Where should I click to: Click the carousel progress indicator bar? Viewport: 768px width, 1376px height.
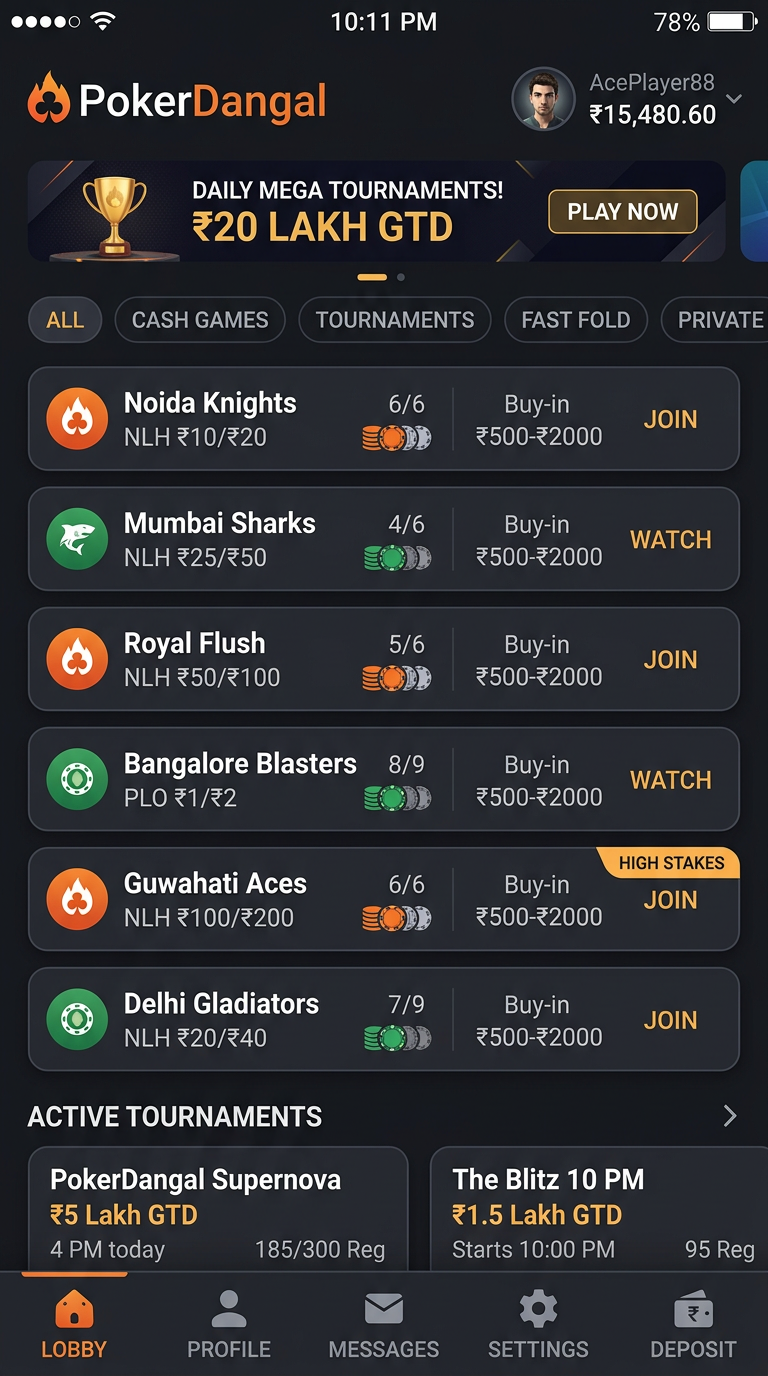[x=372, y=277]
